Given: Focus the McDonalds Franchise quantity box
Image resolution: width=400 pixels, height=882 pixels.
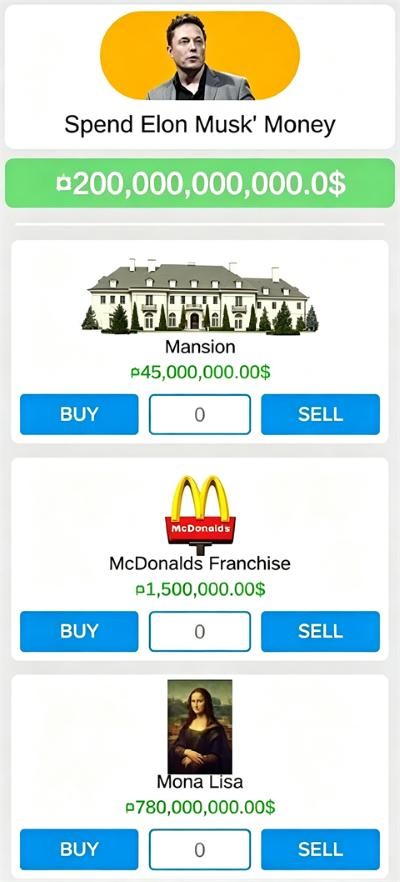Looking at the screenshot, I should pyautogui.click(x=200, y=632).
